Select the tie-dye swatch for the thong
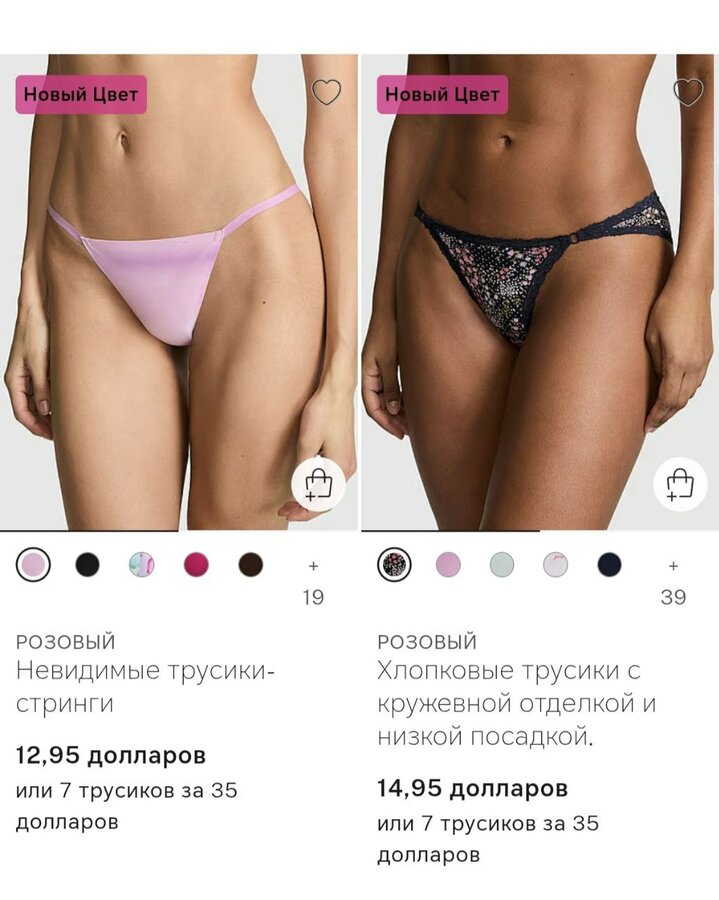719x900 pixels. coord(142,565)
